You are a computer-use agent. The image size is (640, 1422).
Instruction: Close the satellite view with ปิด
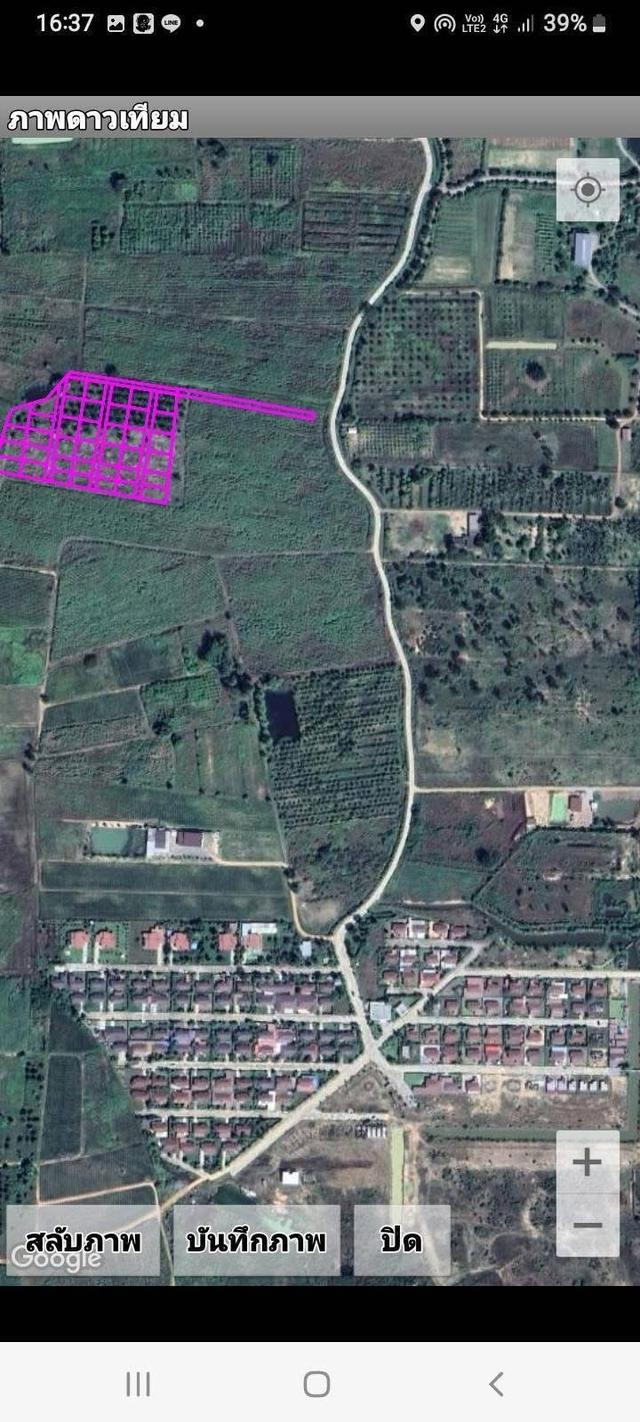[x=401, y=1241]
